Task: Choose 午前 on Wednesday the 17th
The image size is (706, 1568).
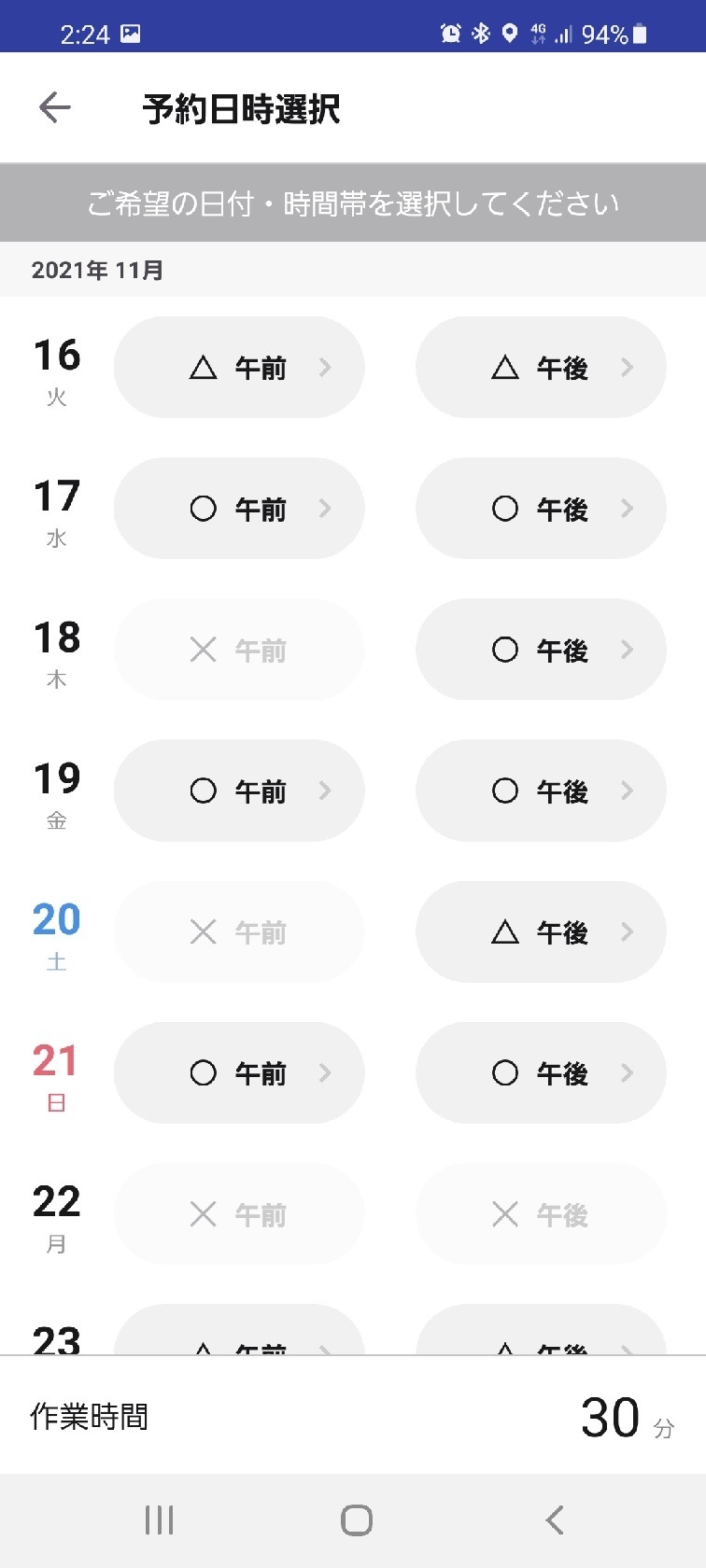Action: coord(239,509)
